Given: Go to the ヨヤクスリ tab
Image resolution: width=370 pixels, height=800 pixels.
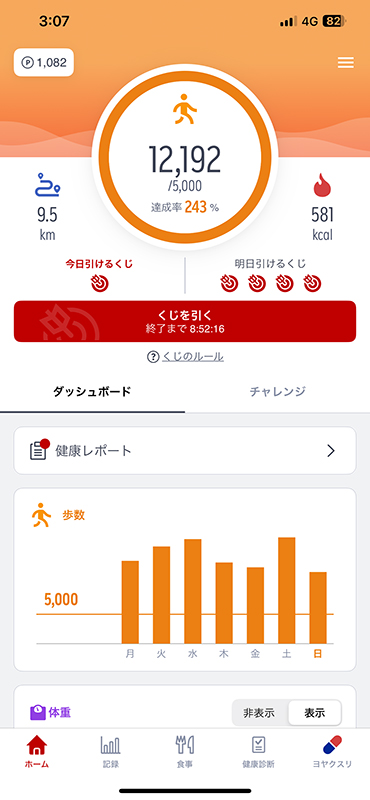Looking at the screenshot, I should (332, 752).
